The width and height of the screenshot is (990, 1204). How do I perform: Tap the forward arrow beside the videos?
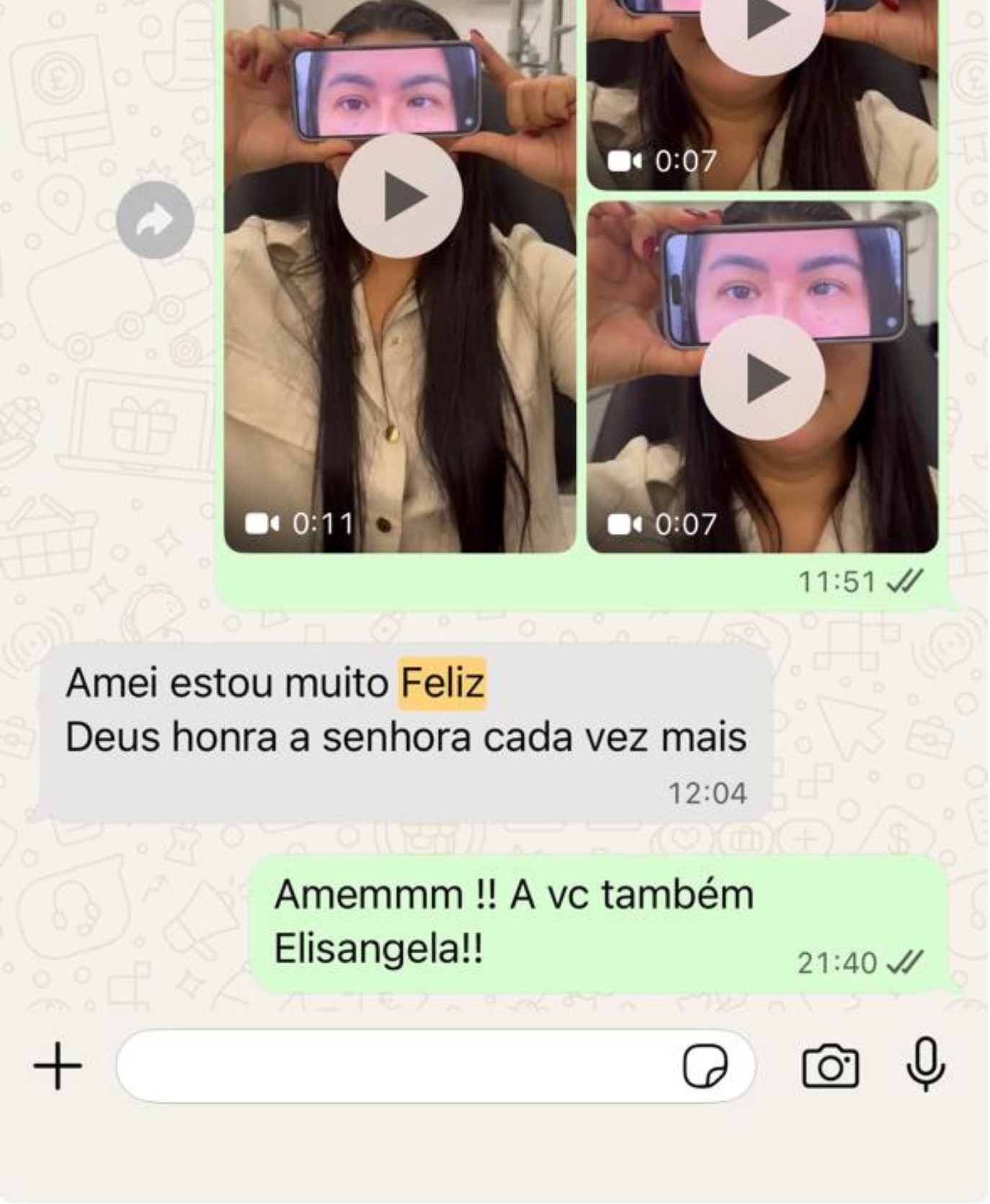(155, 220)
